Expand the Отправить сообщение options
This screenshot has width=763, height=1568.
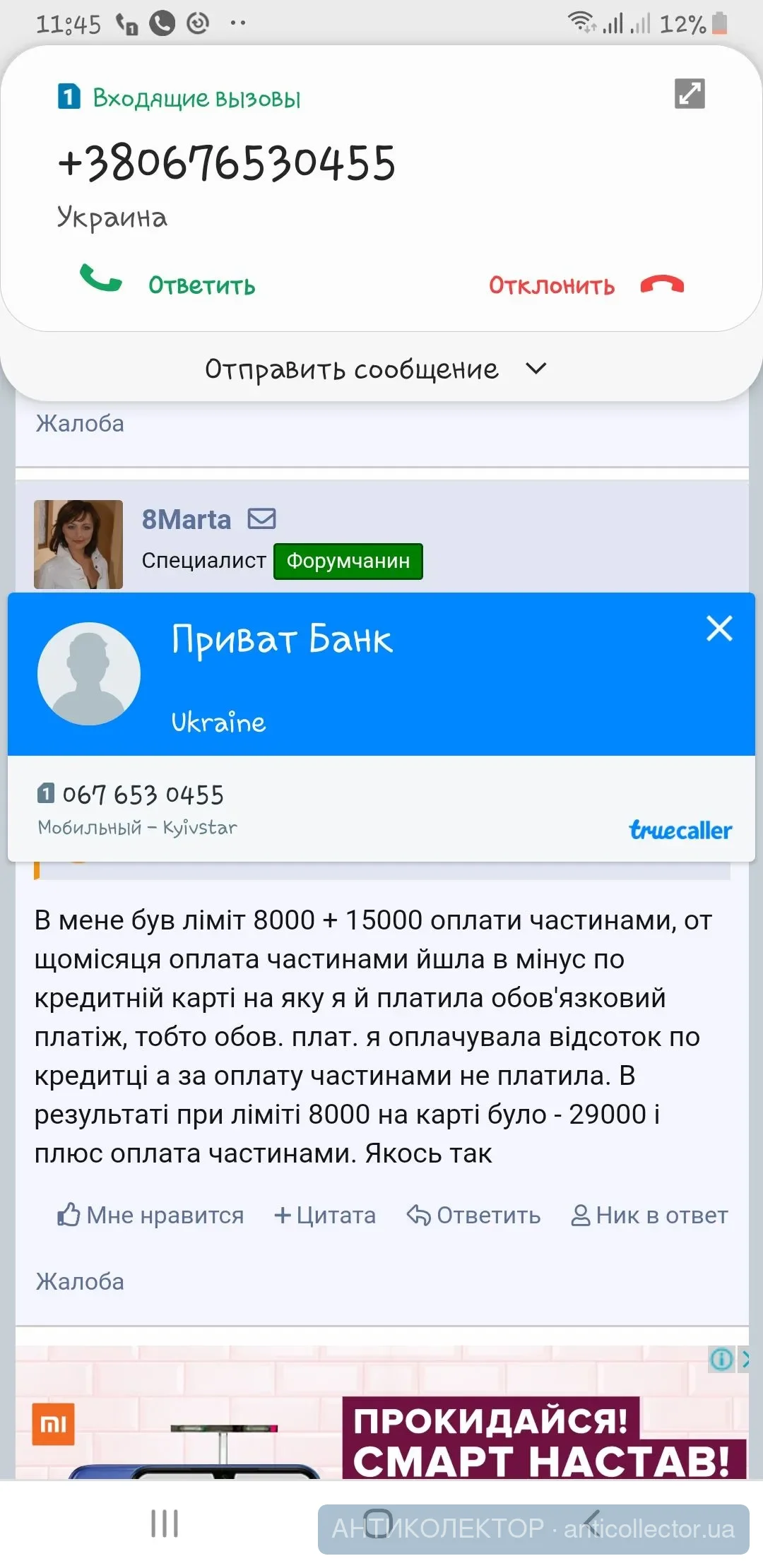536,369
